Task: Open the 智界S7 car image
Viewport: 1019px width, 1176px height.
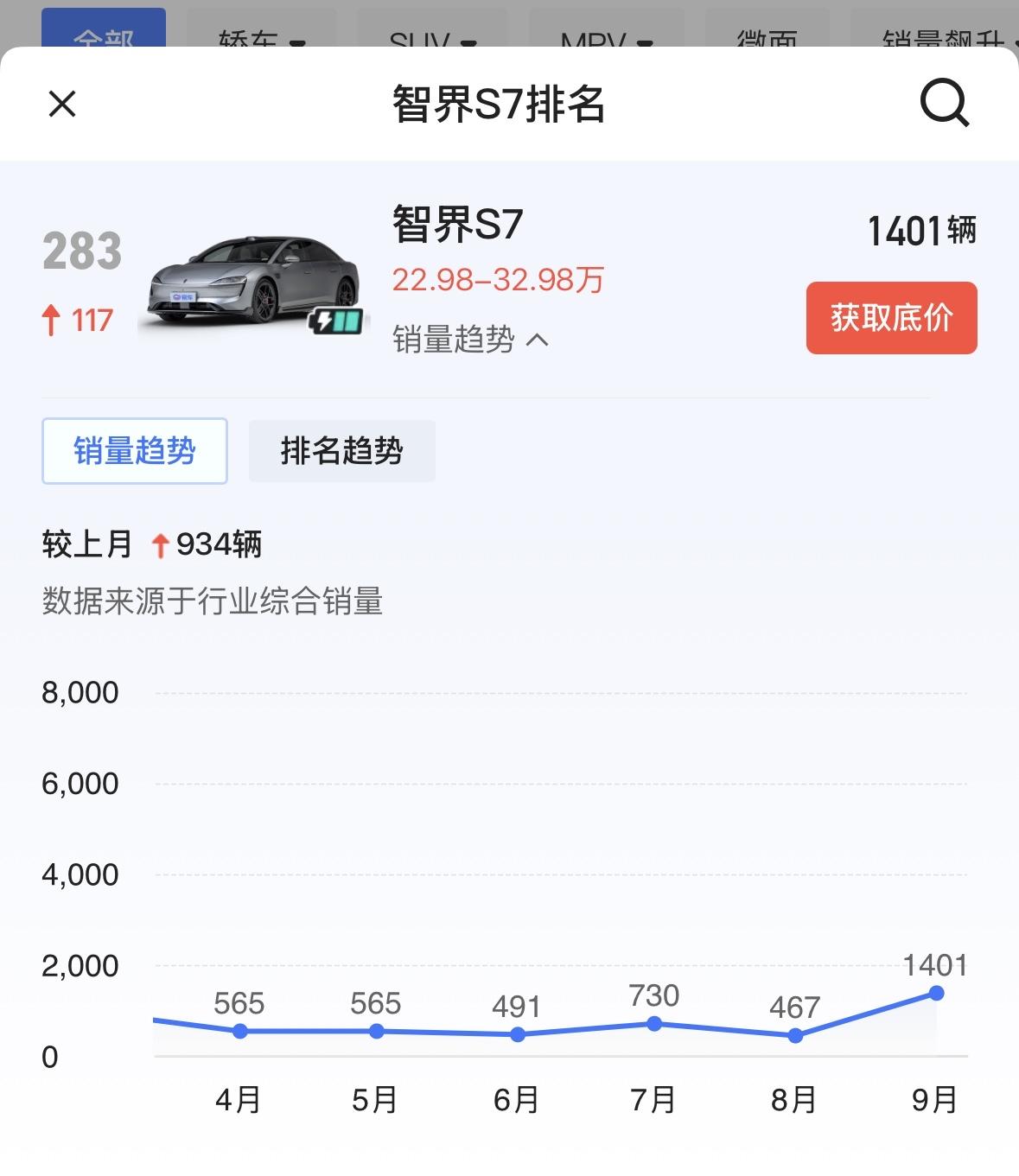Action: tap(253, 285)
